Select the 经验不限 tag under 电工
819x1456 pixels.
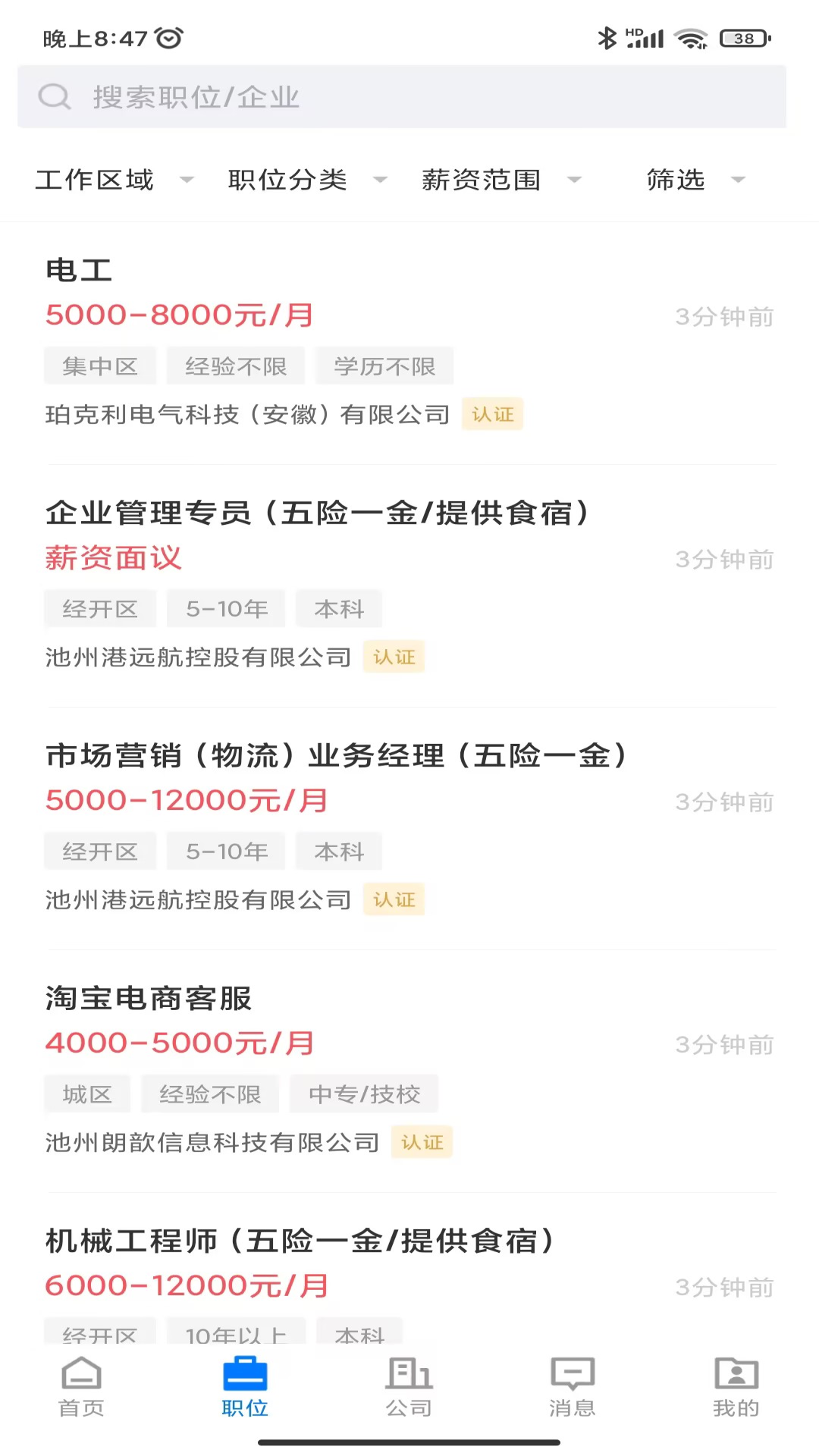coord(235,366)
